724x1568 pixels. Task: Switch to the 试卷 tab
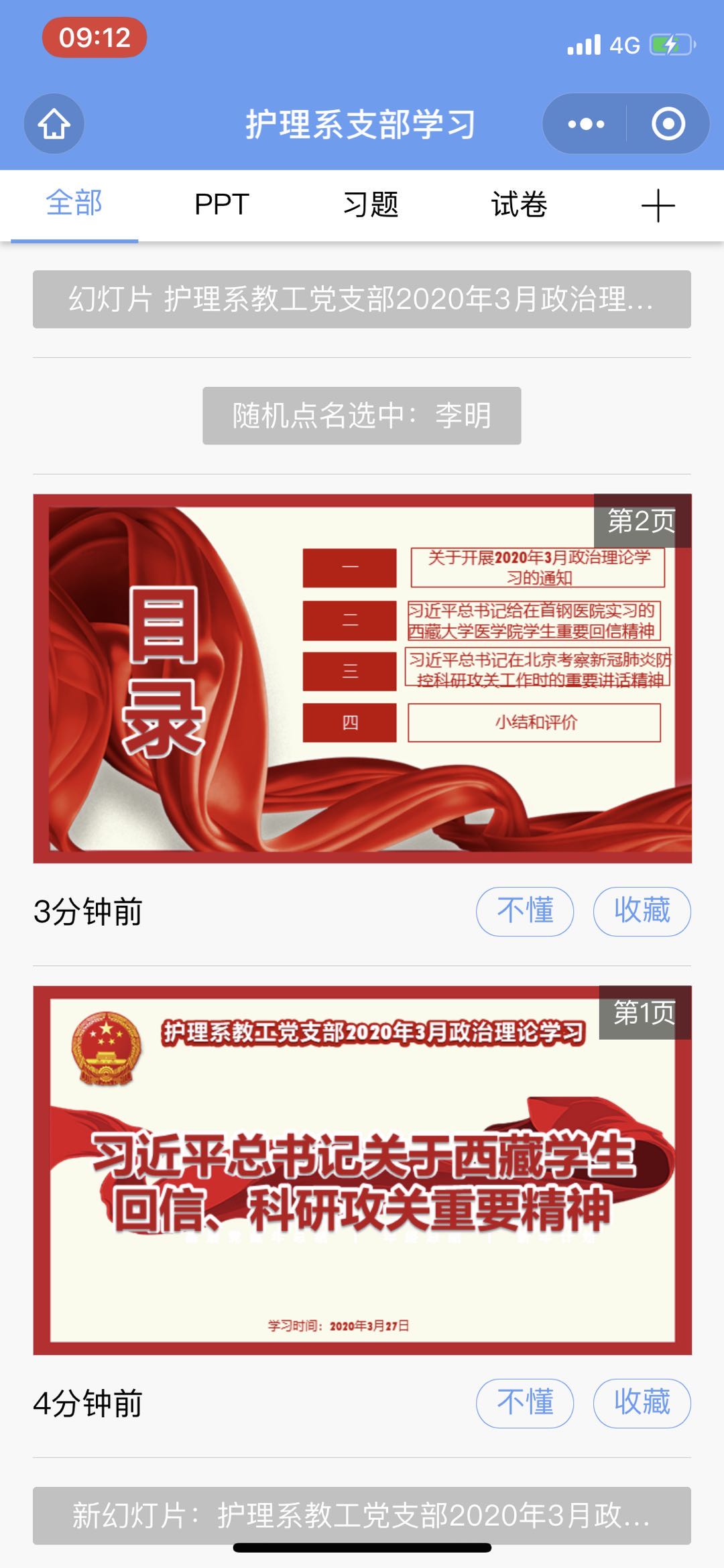[520, 204]
